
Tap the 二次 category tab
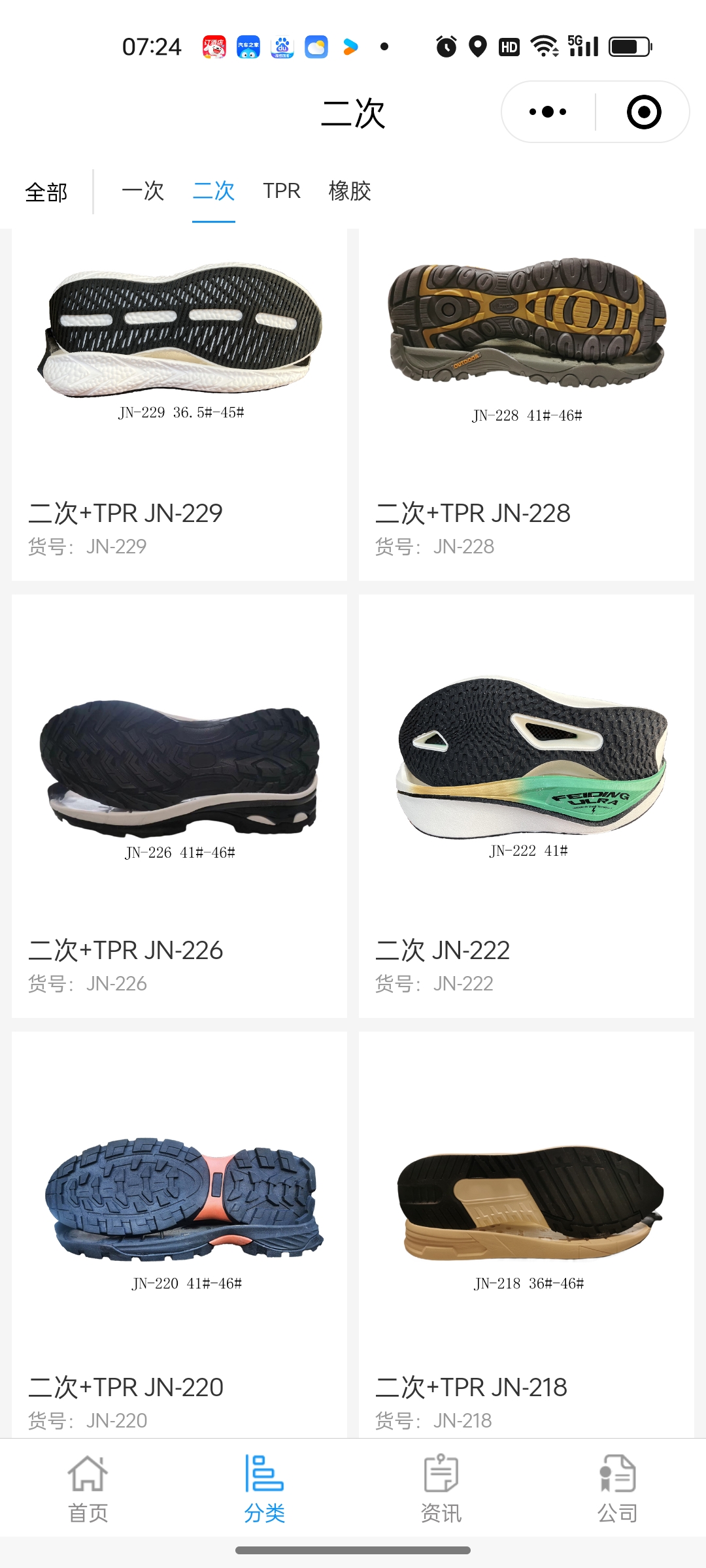coord(214,191)
